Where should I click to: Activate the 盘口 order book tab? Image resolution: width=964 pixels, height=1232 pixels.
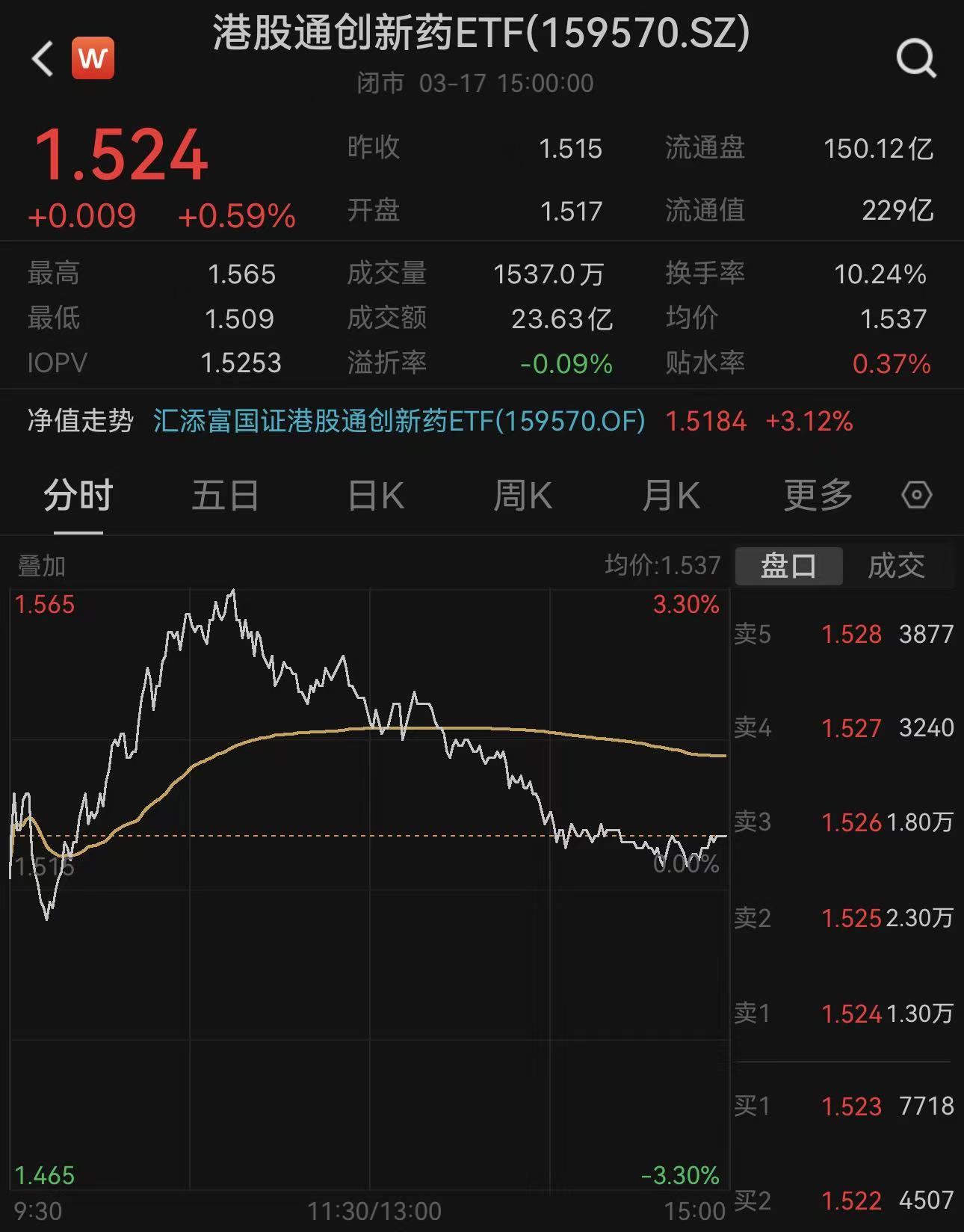(788, 567)
